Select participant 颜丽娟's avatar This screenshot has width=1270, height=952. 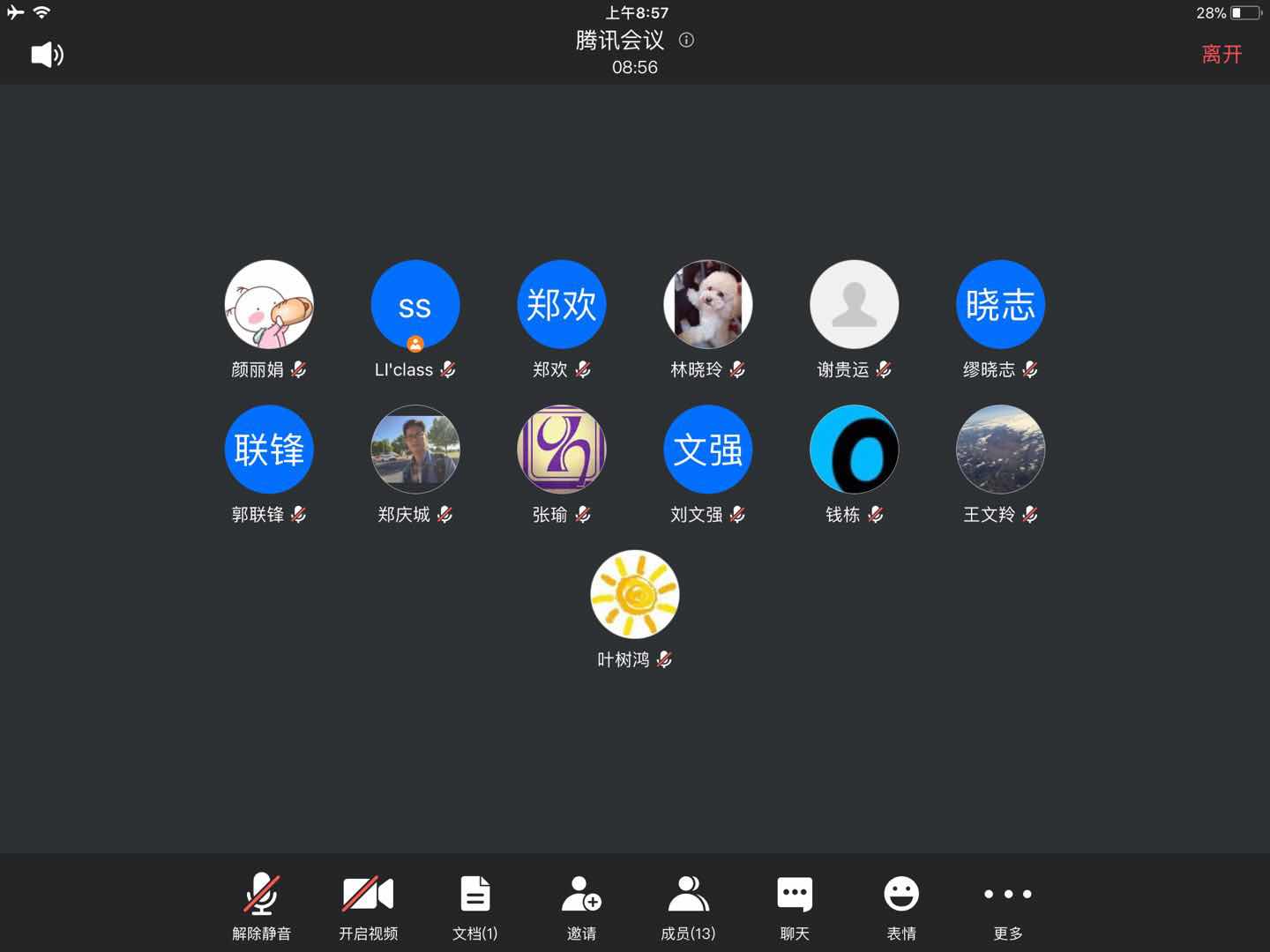[269, 304]
